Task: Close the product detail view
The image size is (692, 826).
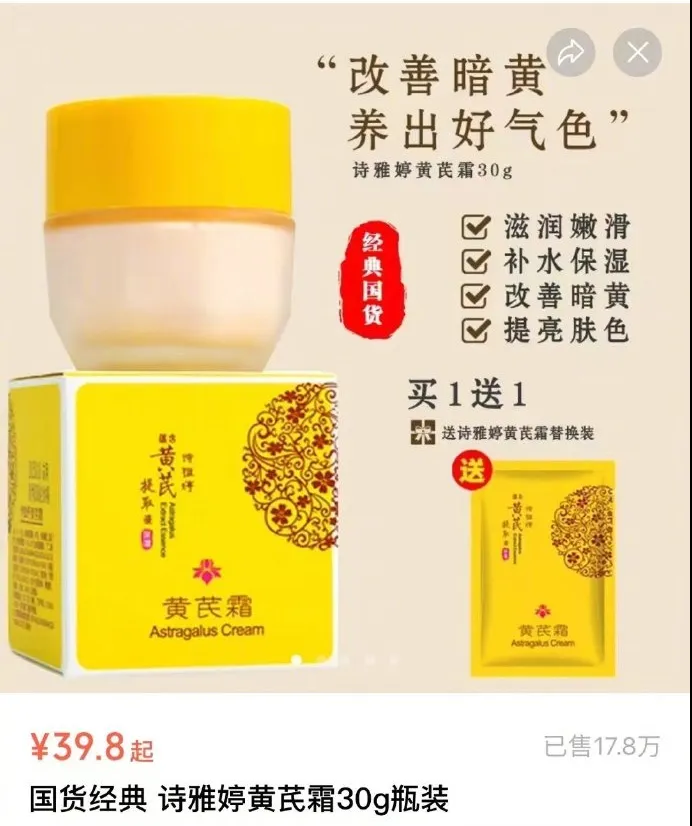Action: click(638, 54)
